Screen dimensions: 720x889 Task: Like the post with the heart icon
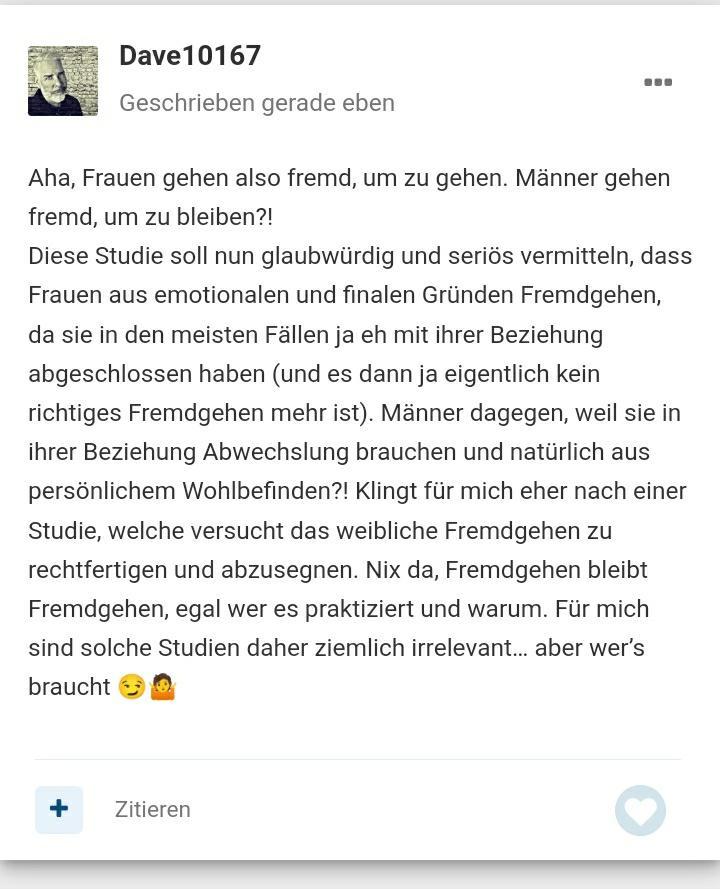pyautogui.click(x=640, y=810)
